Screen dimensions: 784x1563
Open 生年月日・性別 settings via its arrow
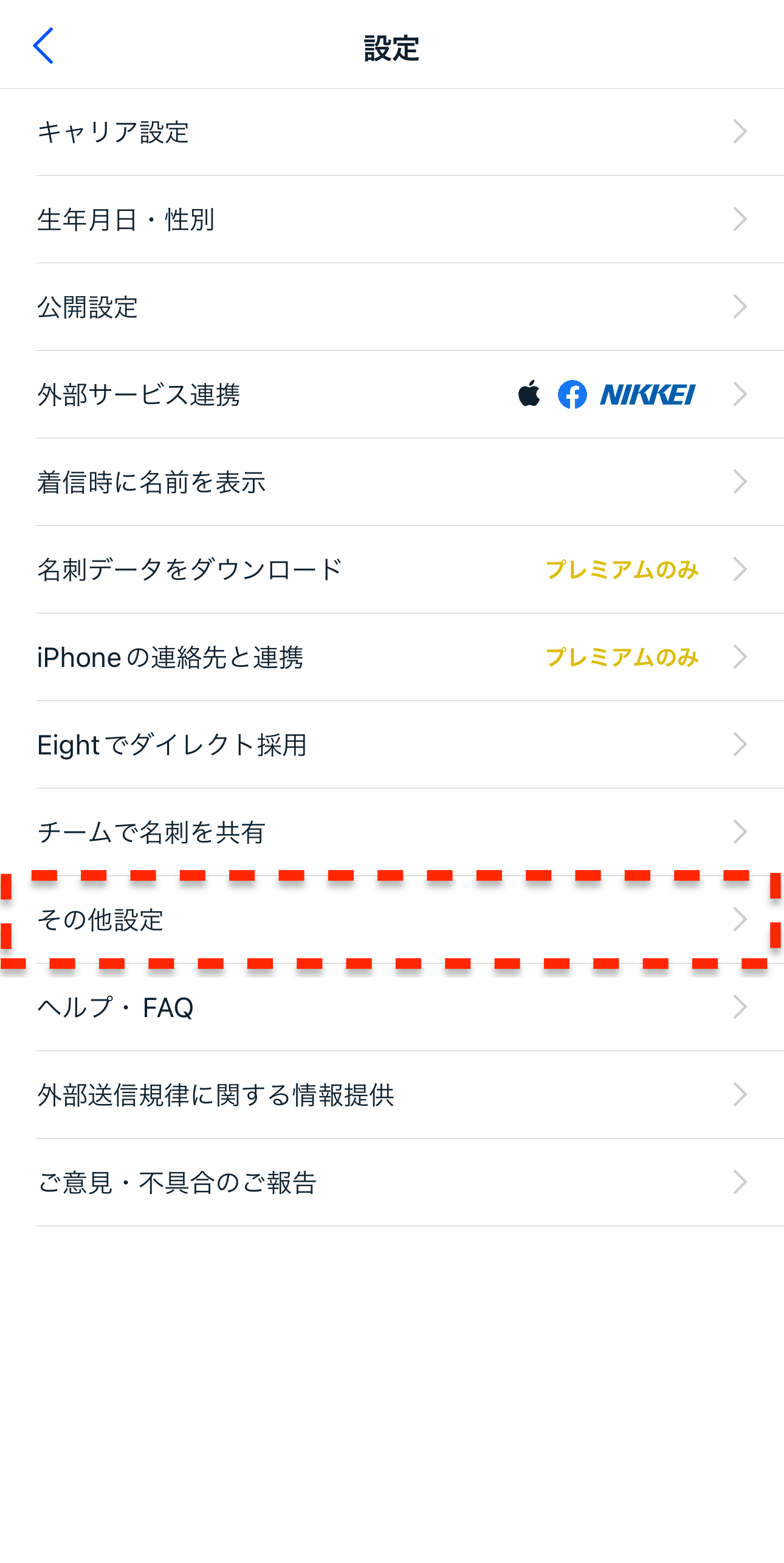pyautogui.click(x=740, y=219)
